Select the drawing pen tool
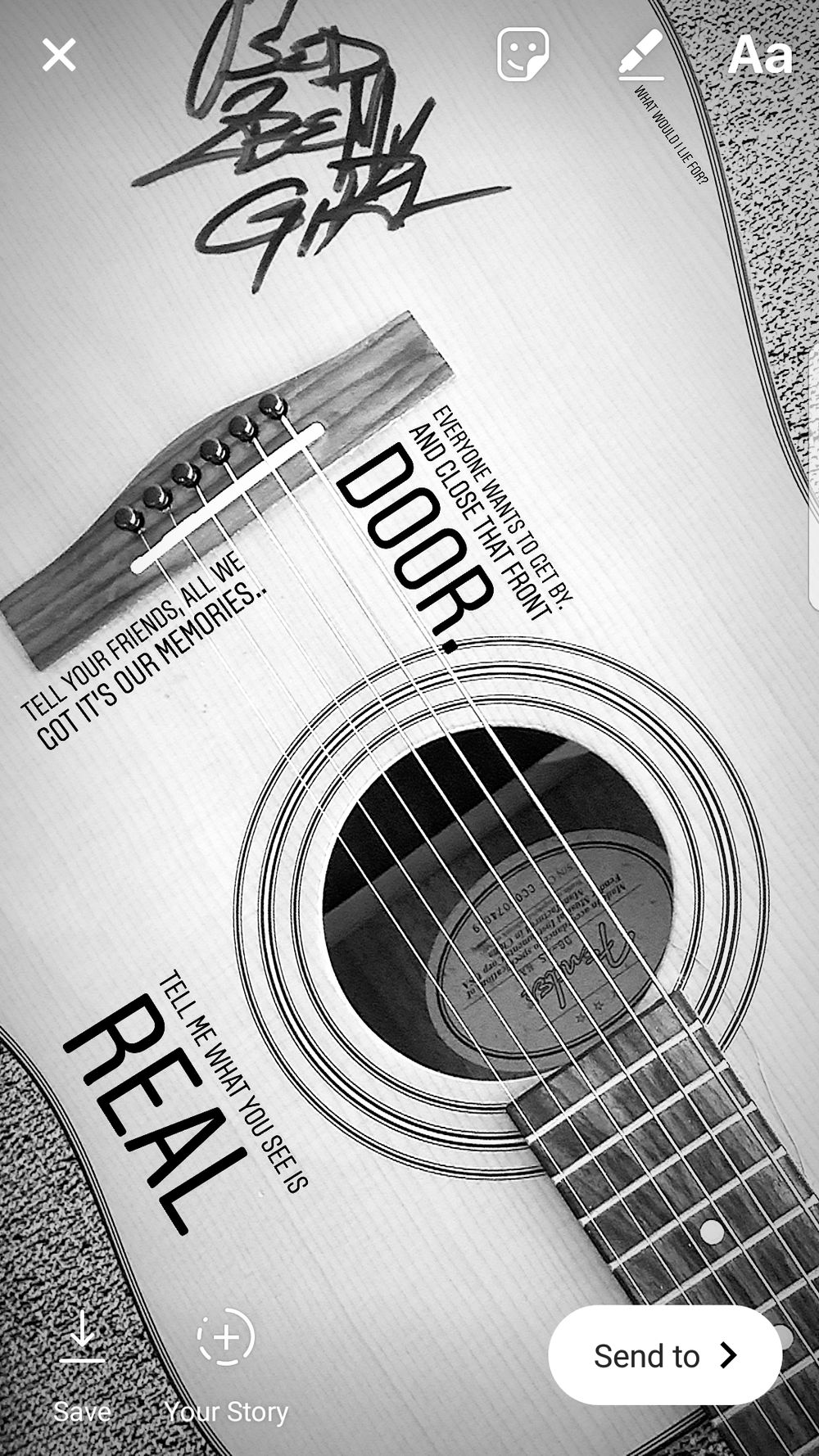 pyautogui.click(x=640, y=55)
